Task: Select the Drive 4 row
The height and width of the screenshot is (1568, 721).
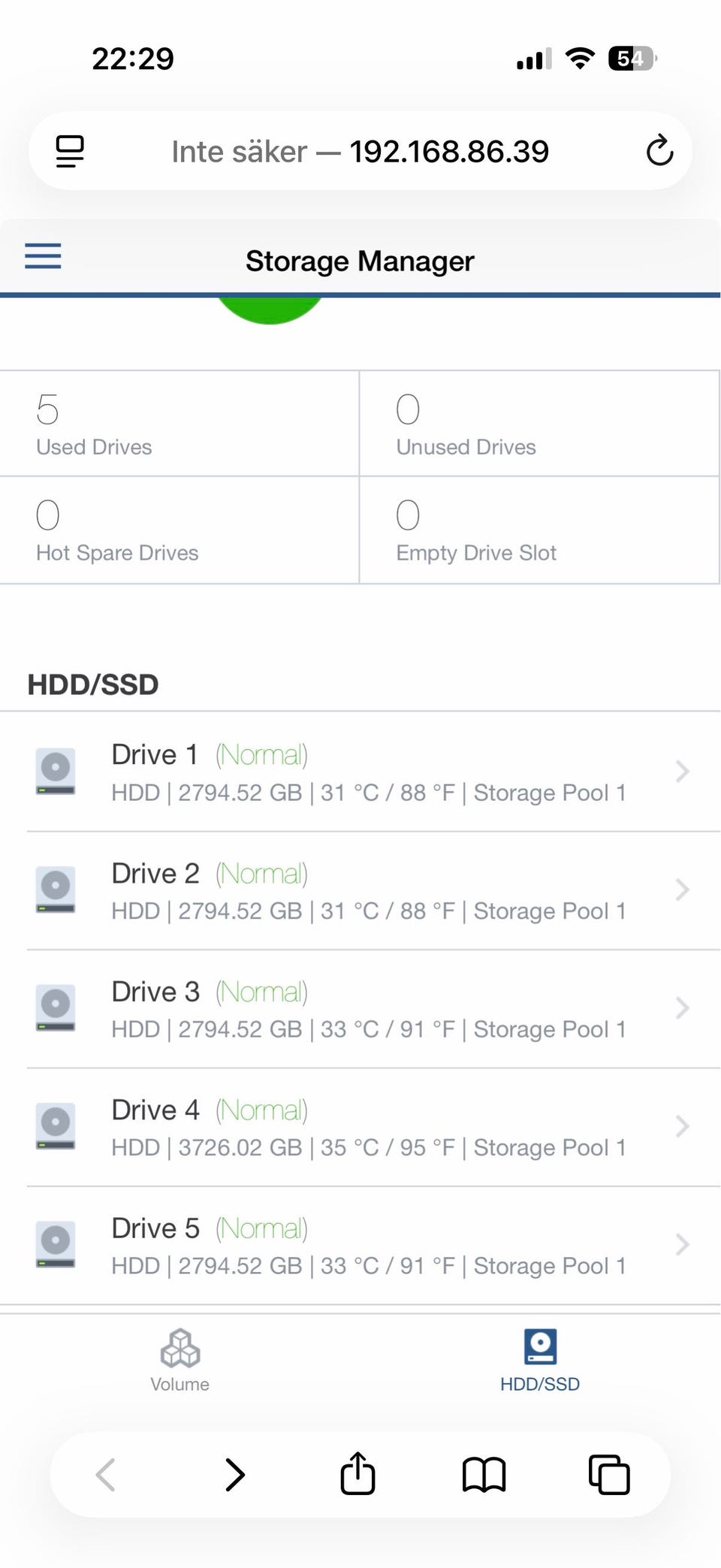Action: coord(360,1127)
